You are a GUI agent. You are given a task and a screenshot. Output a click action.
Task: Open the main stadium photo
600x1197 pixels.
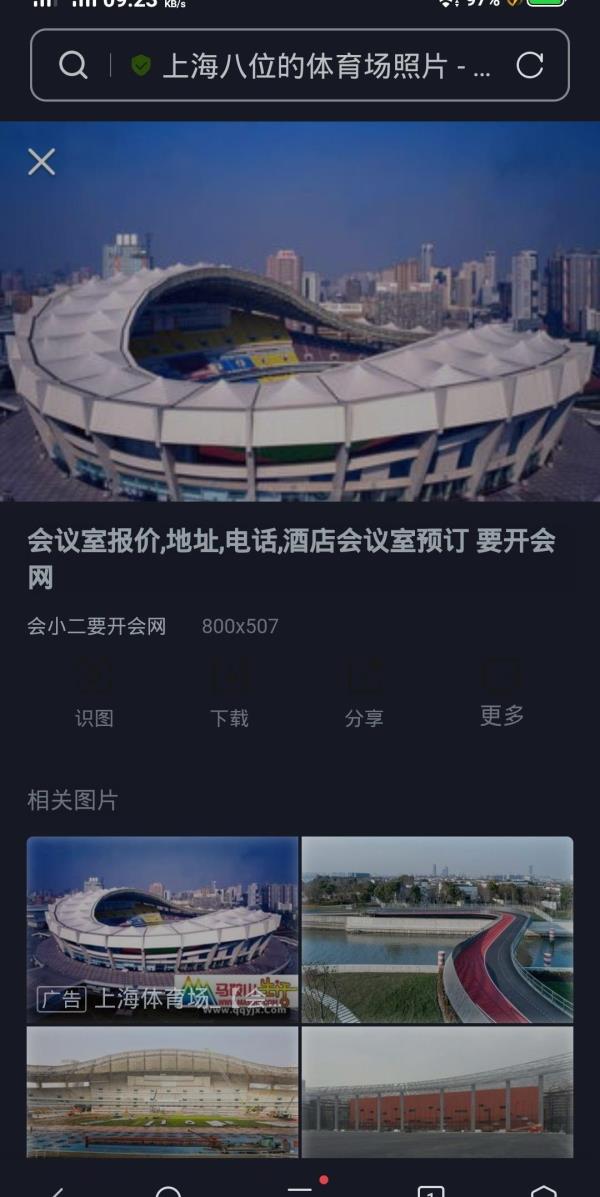coord(300,311)
